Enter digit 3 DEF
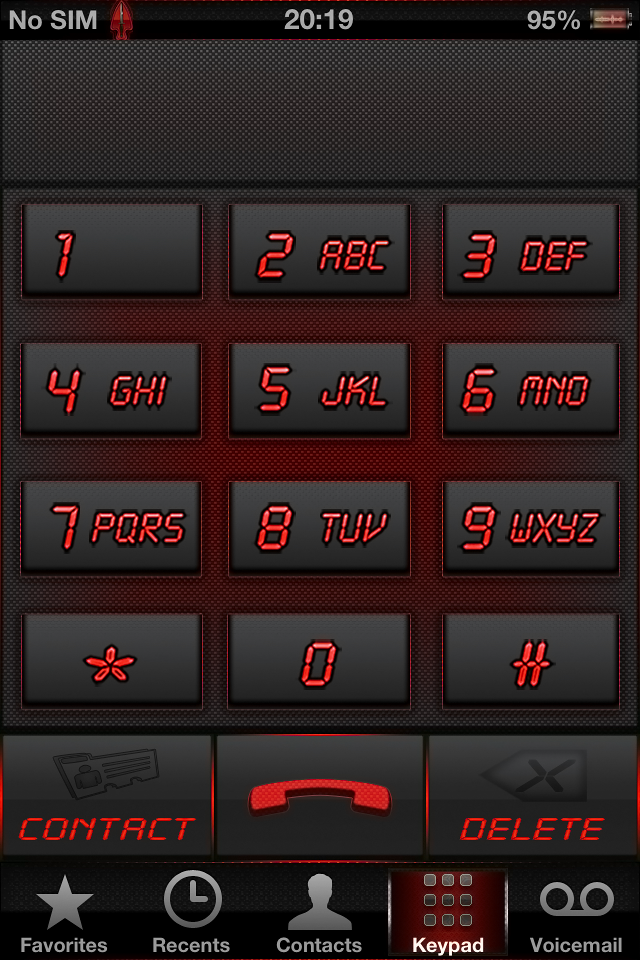This screenshot has width=640, height=960. (530, 252)
